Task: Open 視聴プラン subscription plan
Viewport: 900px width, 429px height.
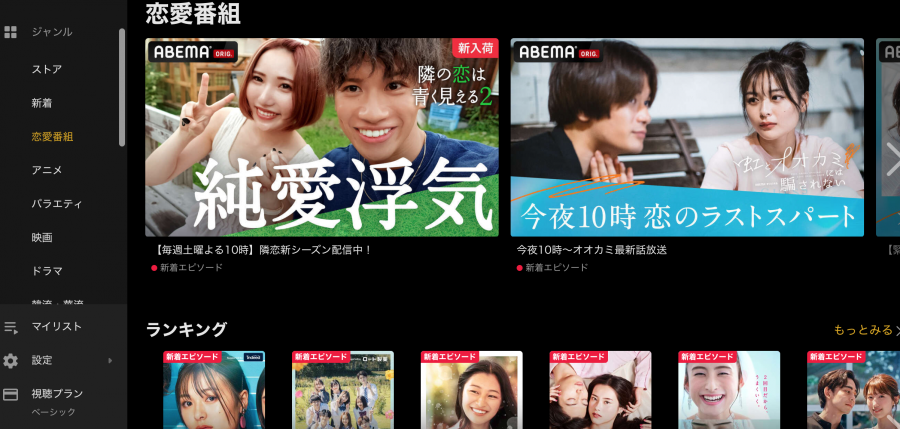Action: (56, 394)
